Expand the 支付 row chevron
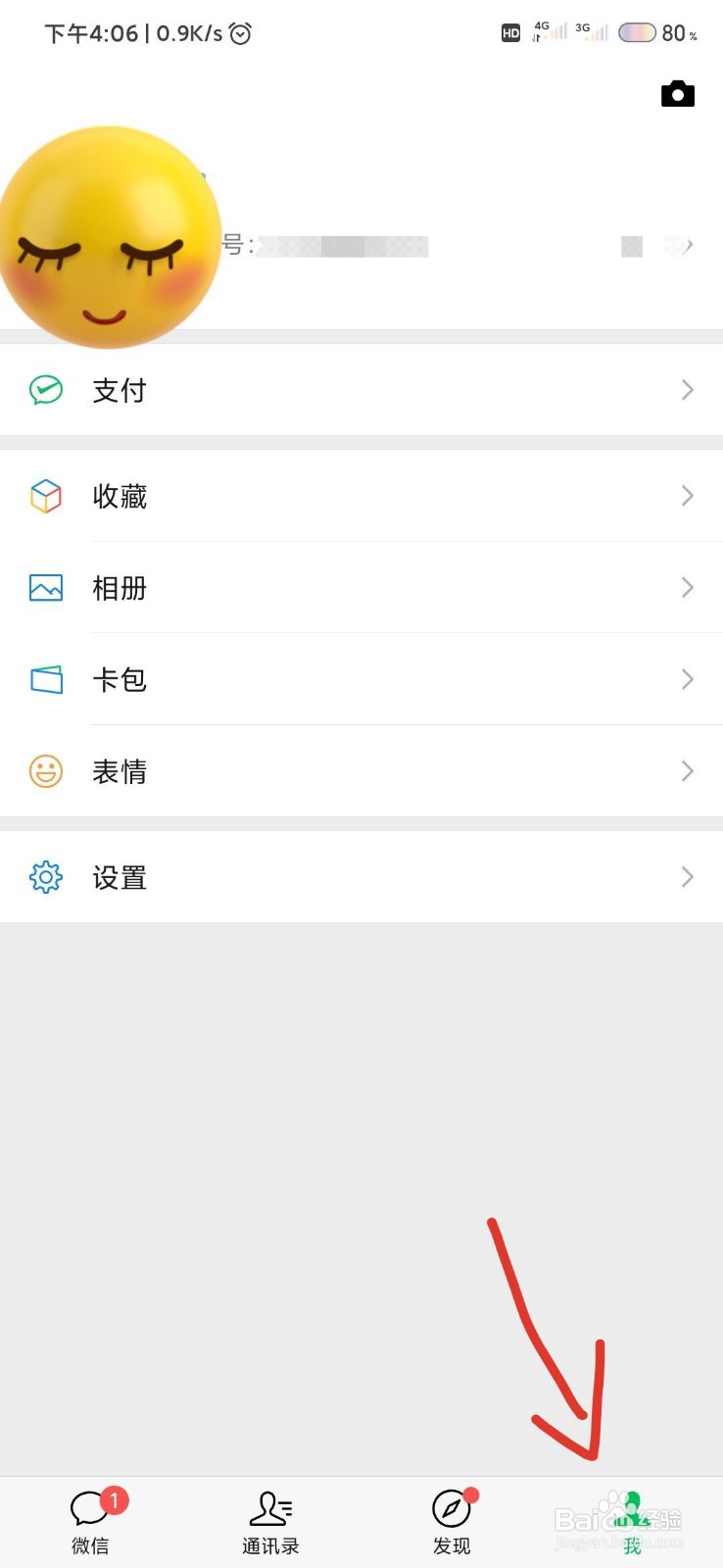 pos(687,389)
